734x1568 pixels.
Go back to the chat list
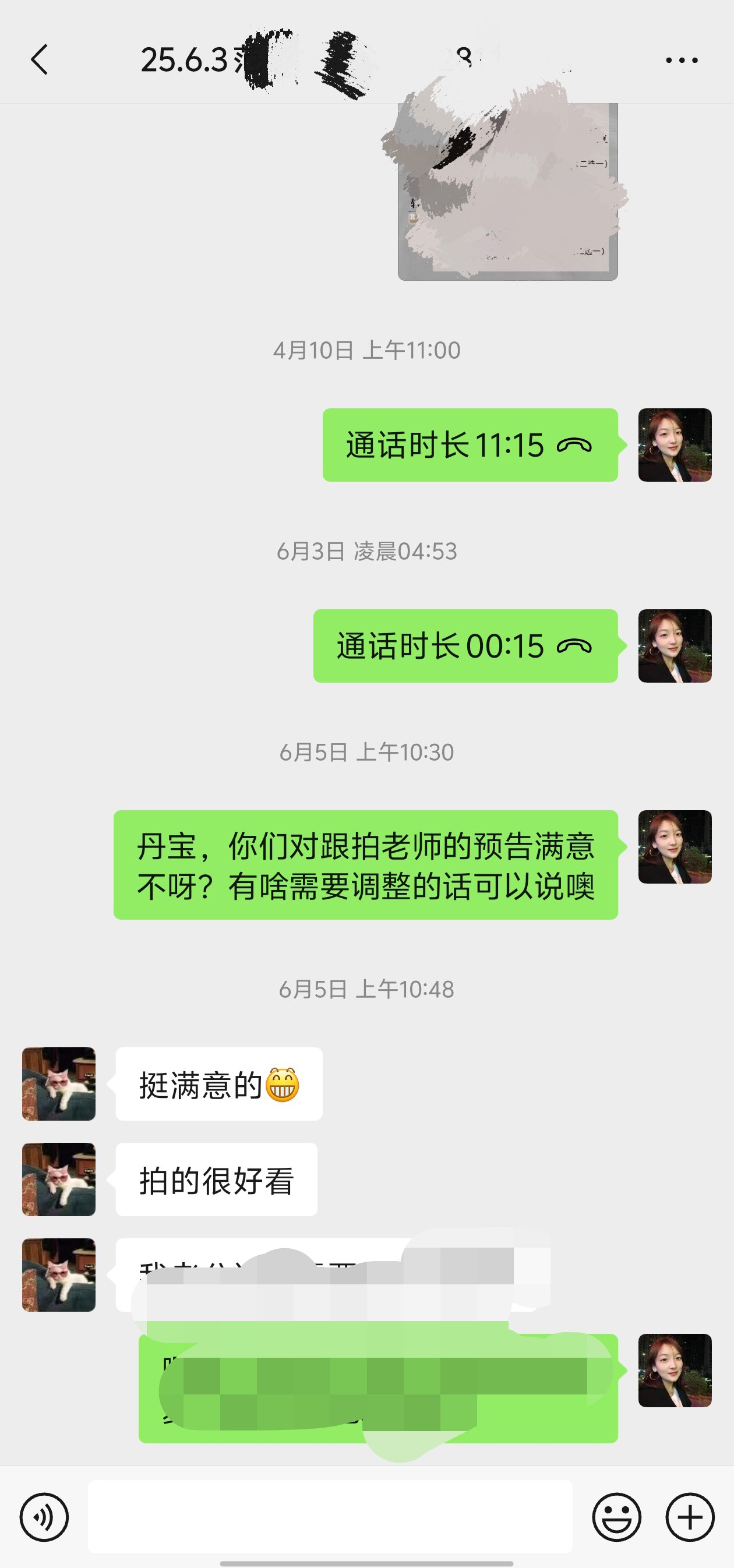40,59
